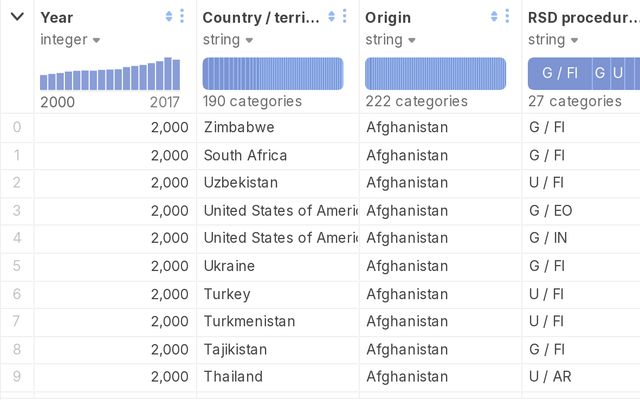Screen dimensions: 640x400
Task: Open the Year column options menu
Action: (x=182, y=17)
